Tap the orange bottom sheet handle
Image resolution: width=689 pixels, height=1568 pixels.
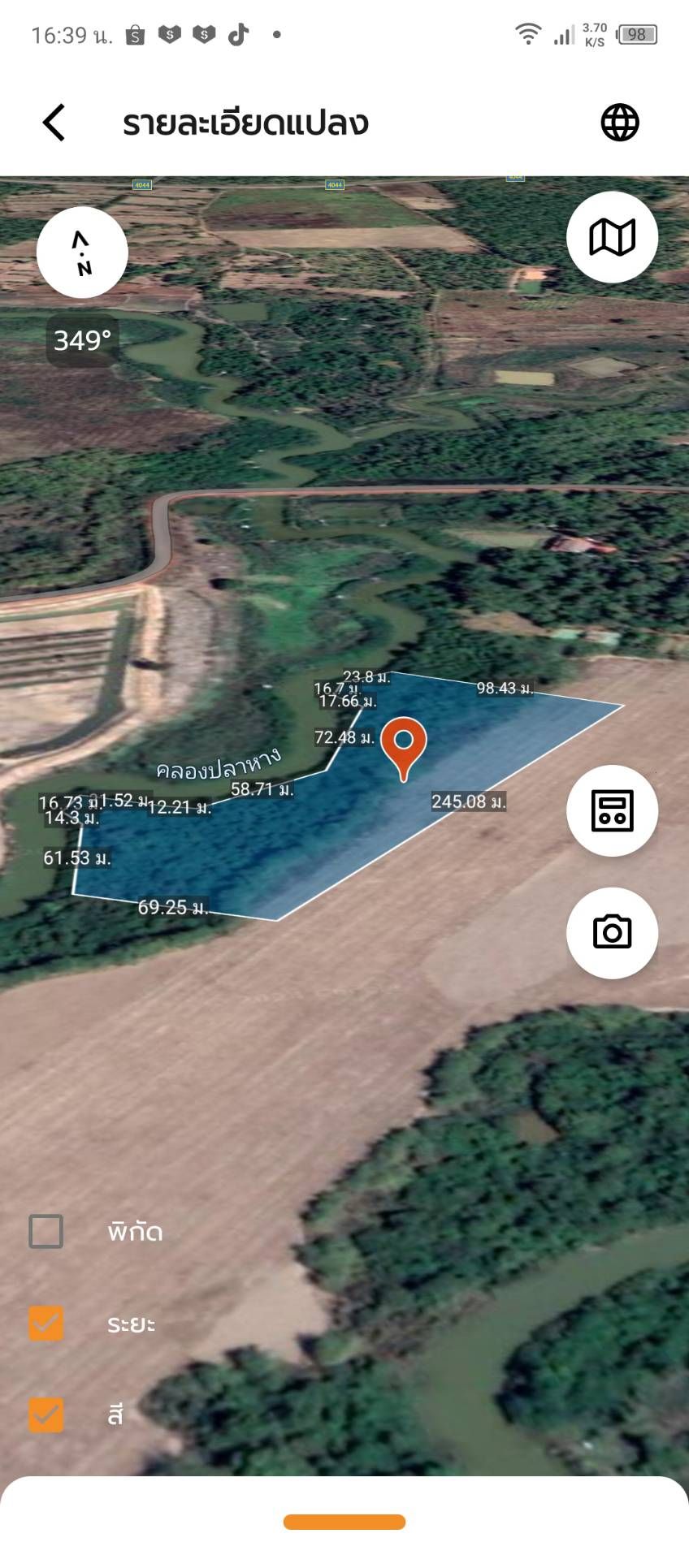pyautogui.click(x=344, y=1522)
